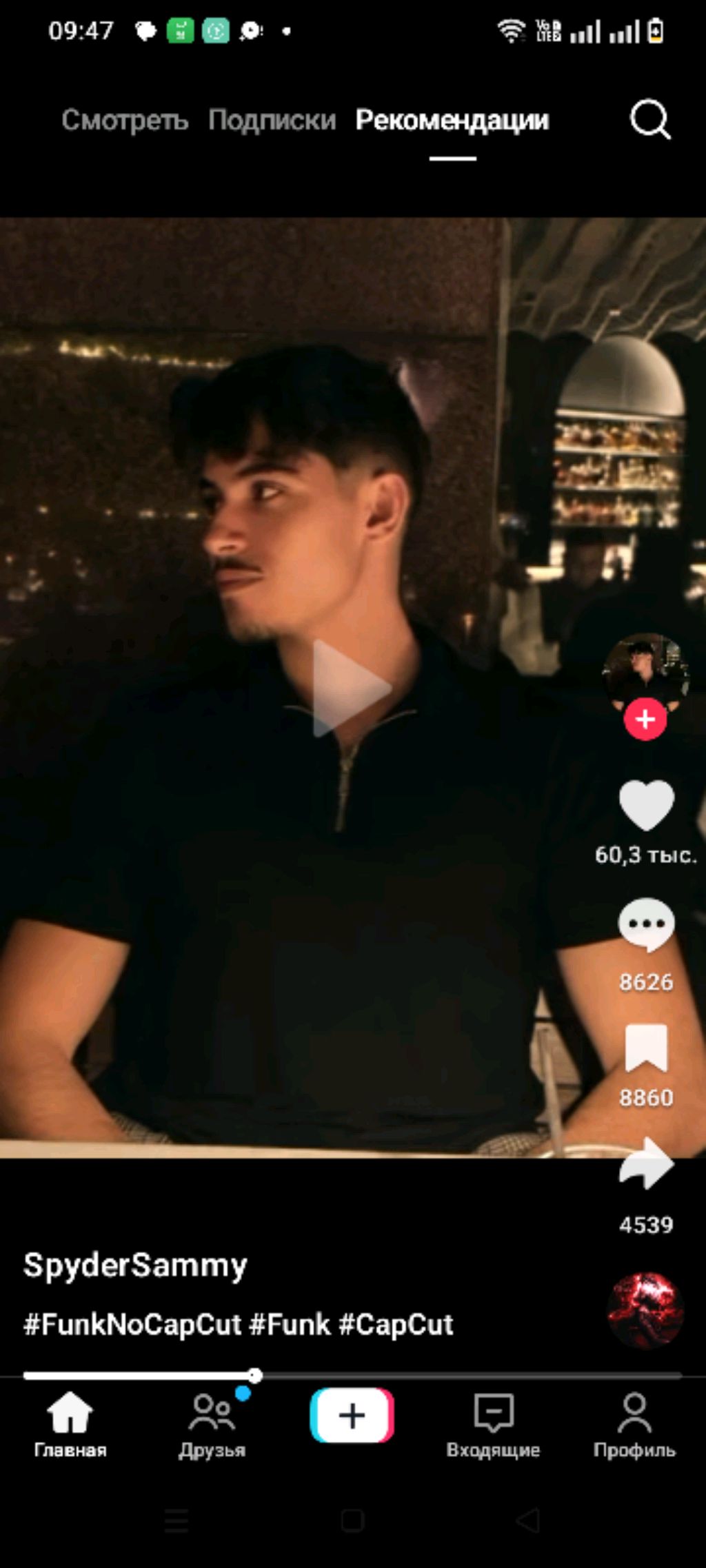This screenshot has height=1568, width=706.
Task: Switch to the Смотреть tab
Action: point(125,121)
